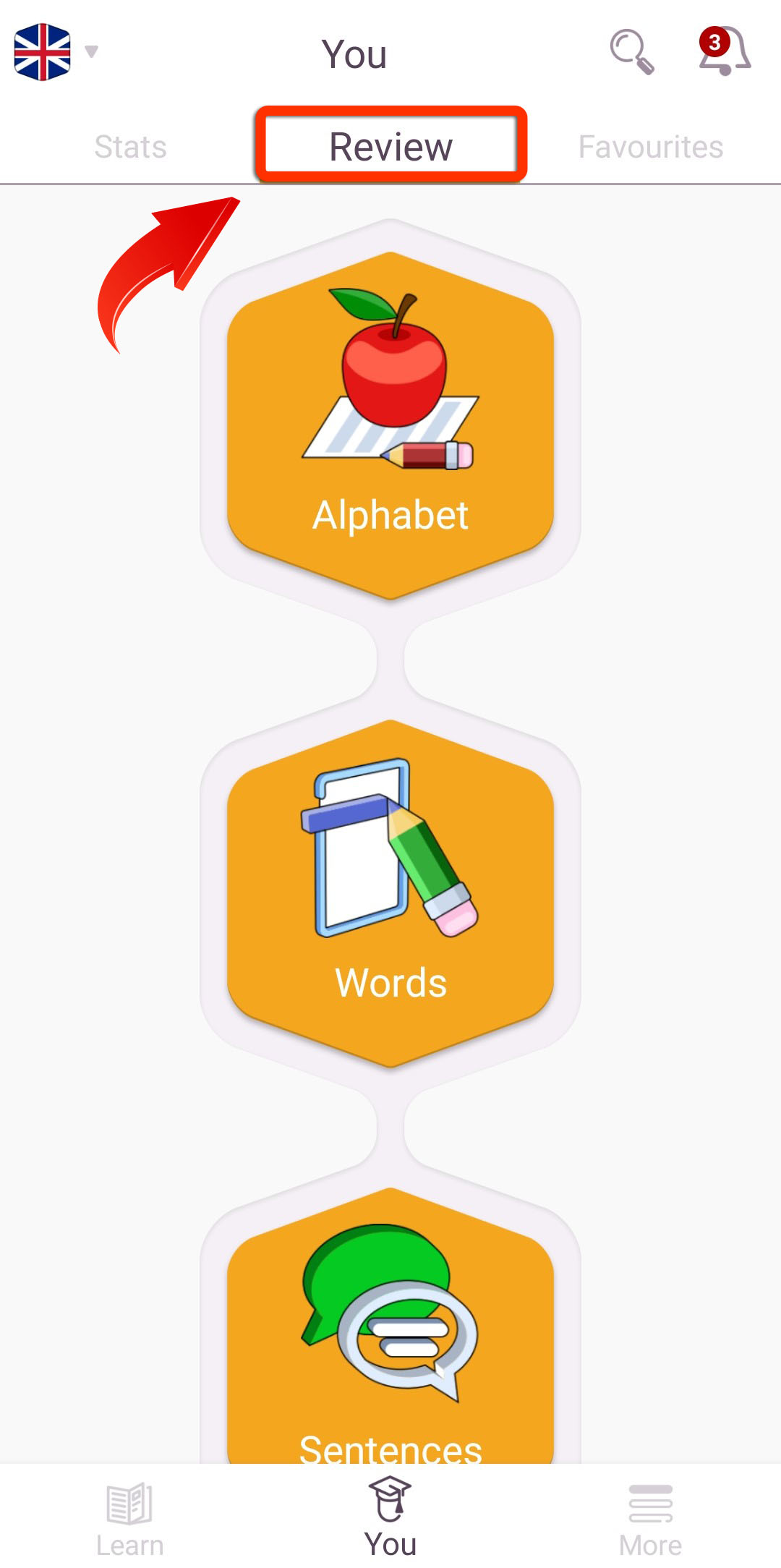This screenshot has height=1568, width=781.
Task: Open the Sentences review tile
Action: point(390,1325)
